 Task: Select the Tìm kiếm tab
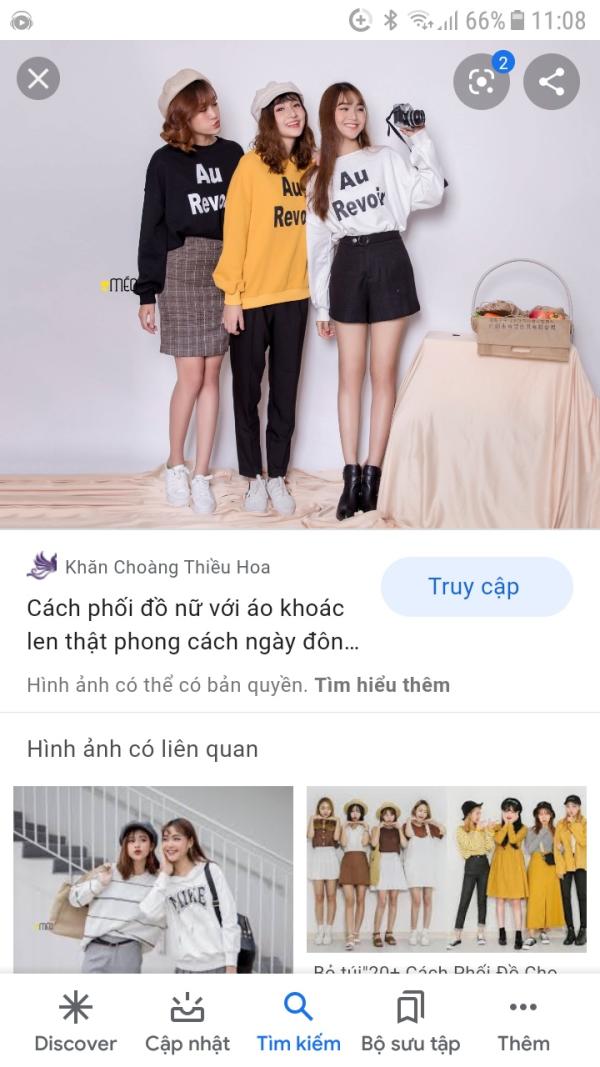point(298,1022)
